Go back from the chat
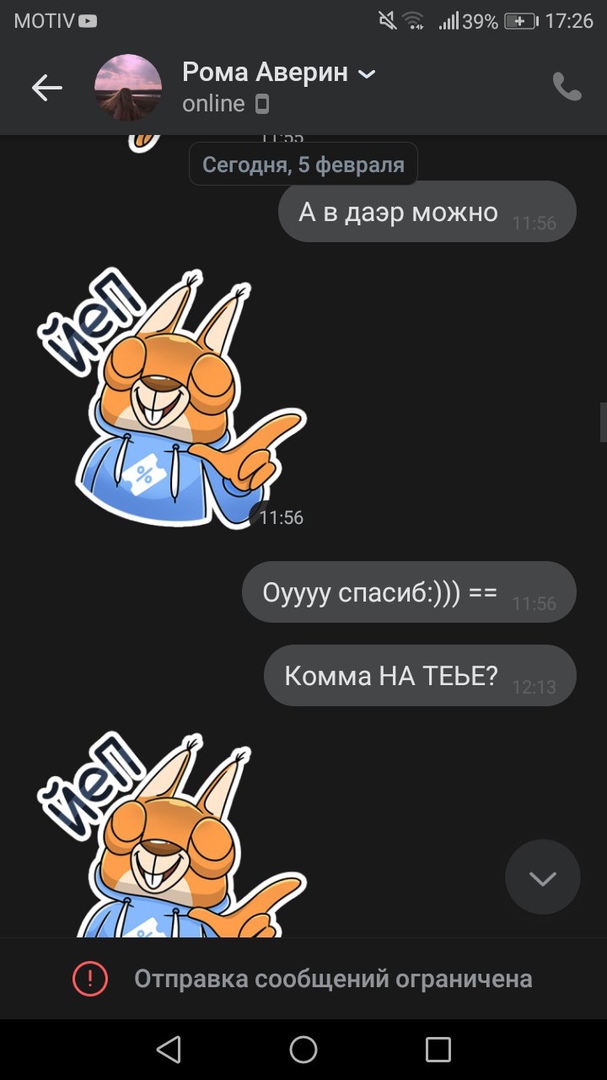607x1080 pixels. coord(47,88)
